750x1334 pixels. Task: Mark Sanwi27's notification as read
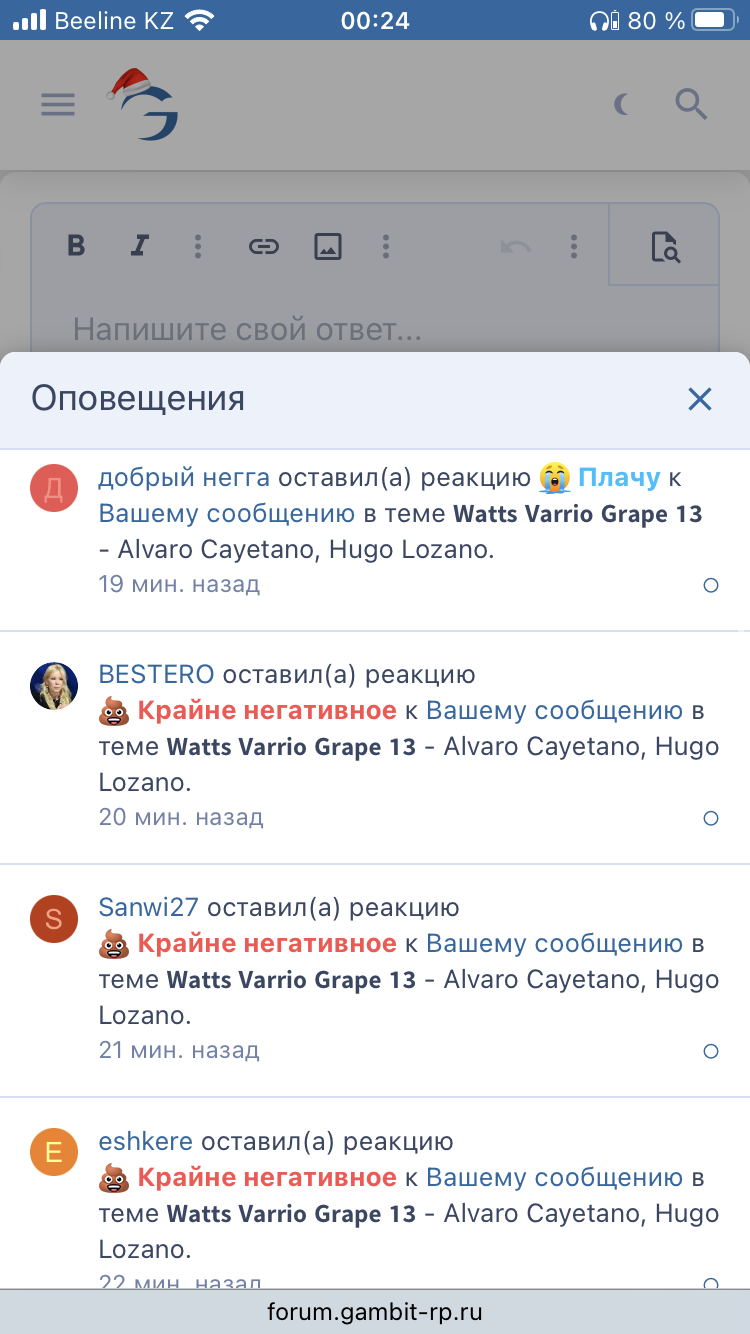[711, 1051]
